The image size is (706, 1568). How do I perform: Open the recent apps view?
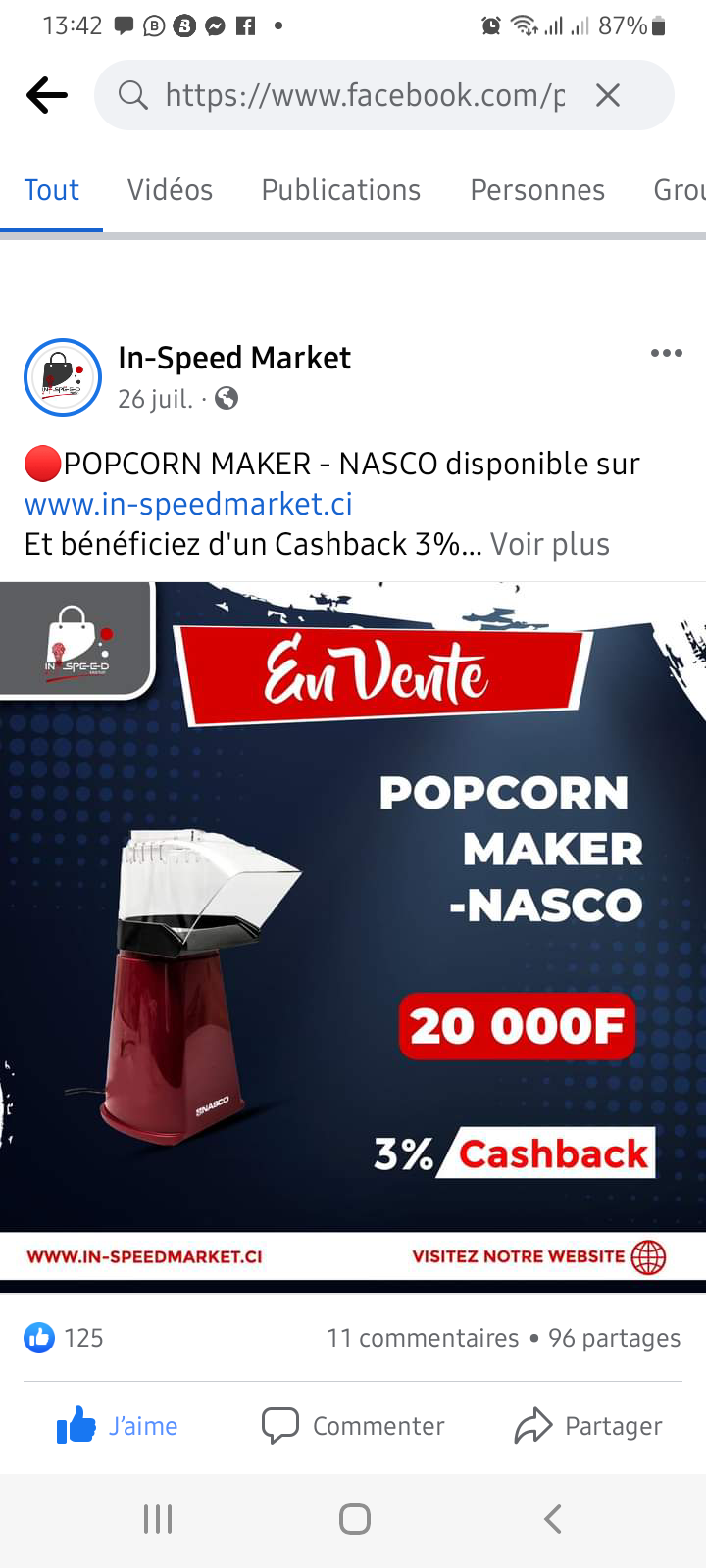[x=158, y=1519]
